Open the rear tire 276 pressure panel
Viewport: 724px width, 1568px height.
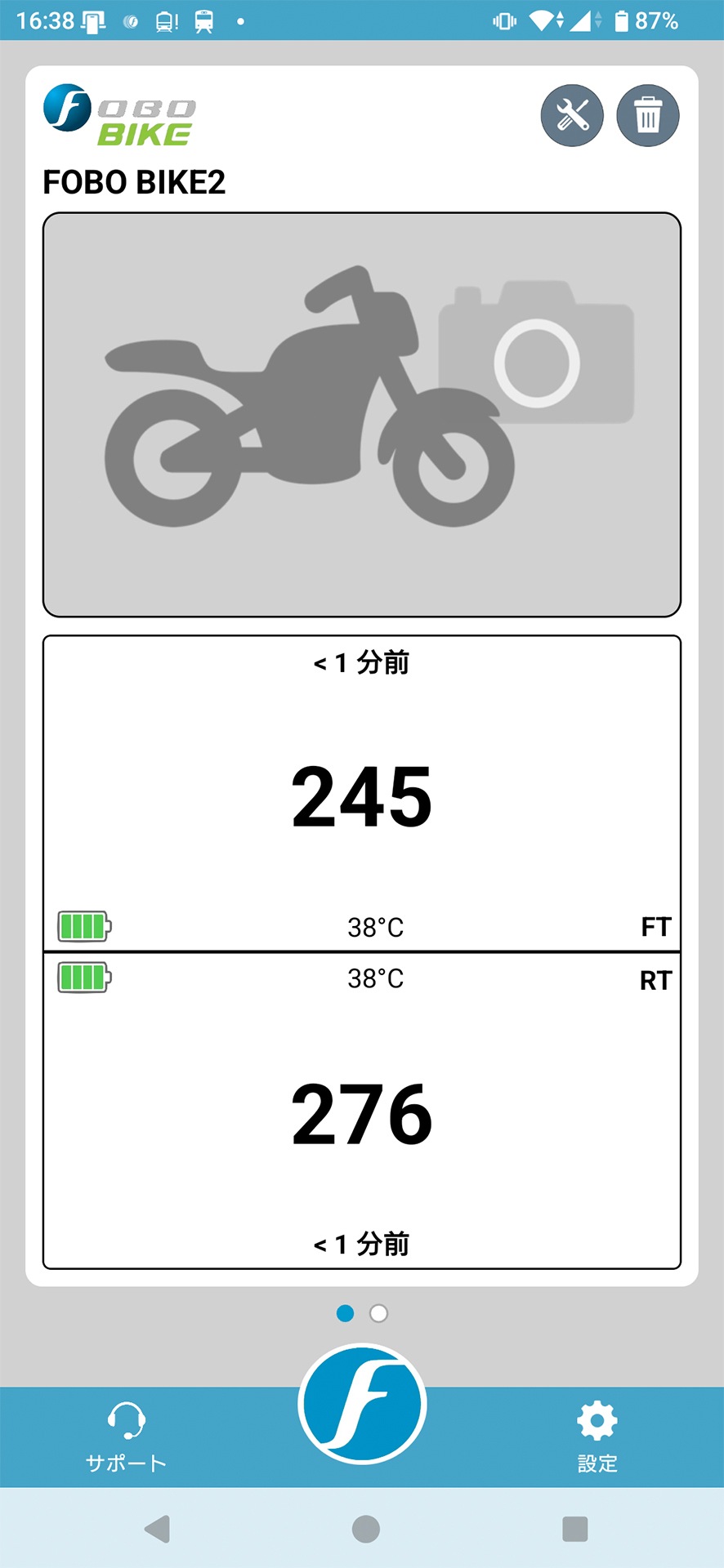coord(362,1111)
